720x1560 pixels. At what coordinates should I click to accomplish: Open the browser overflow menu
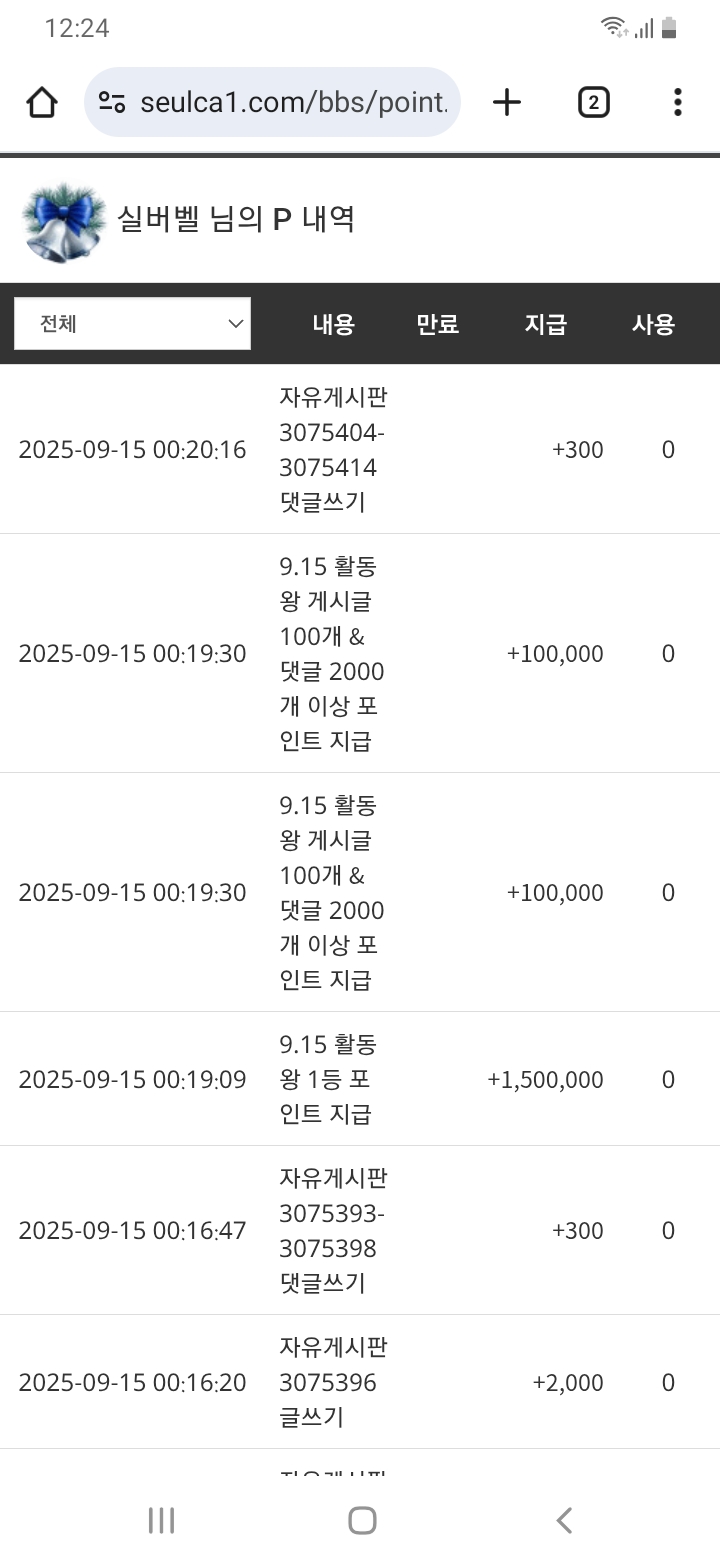pyautogui.click(x=677, y=102)
